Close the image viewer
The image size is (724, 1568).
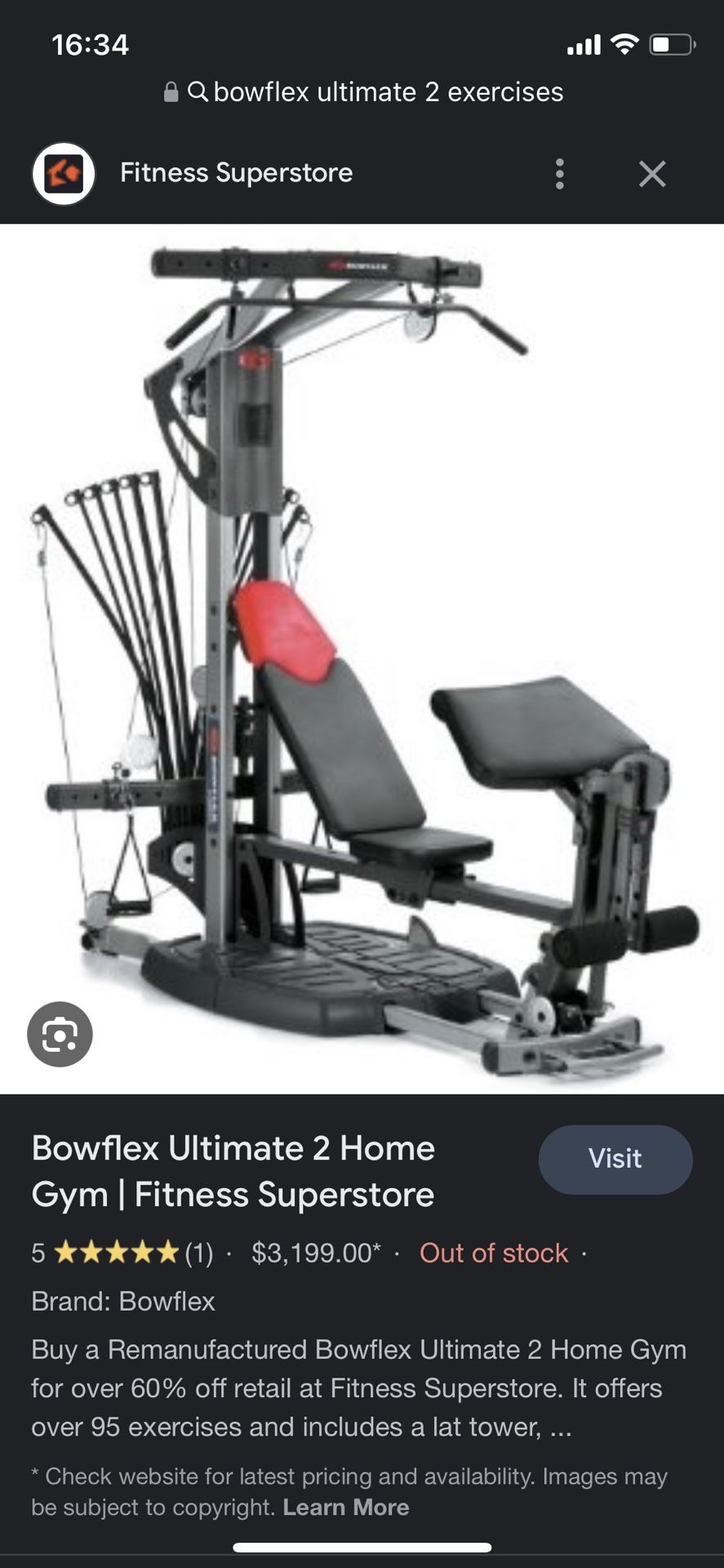click(652, 174)
